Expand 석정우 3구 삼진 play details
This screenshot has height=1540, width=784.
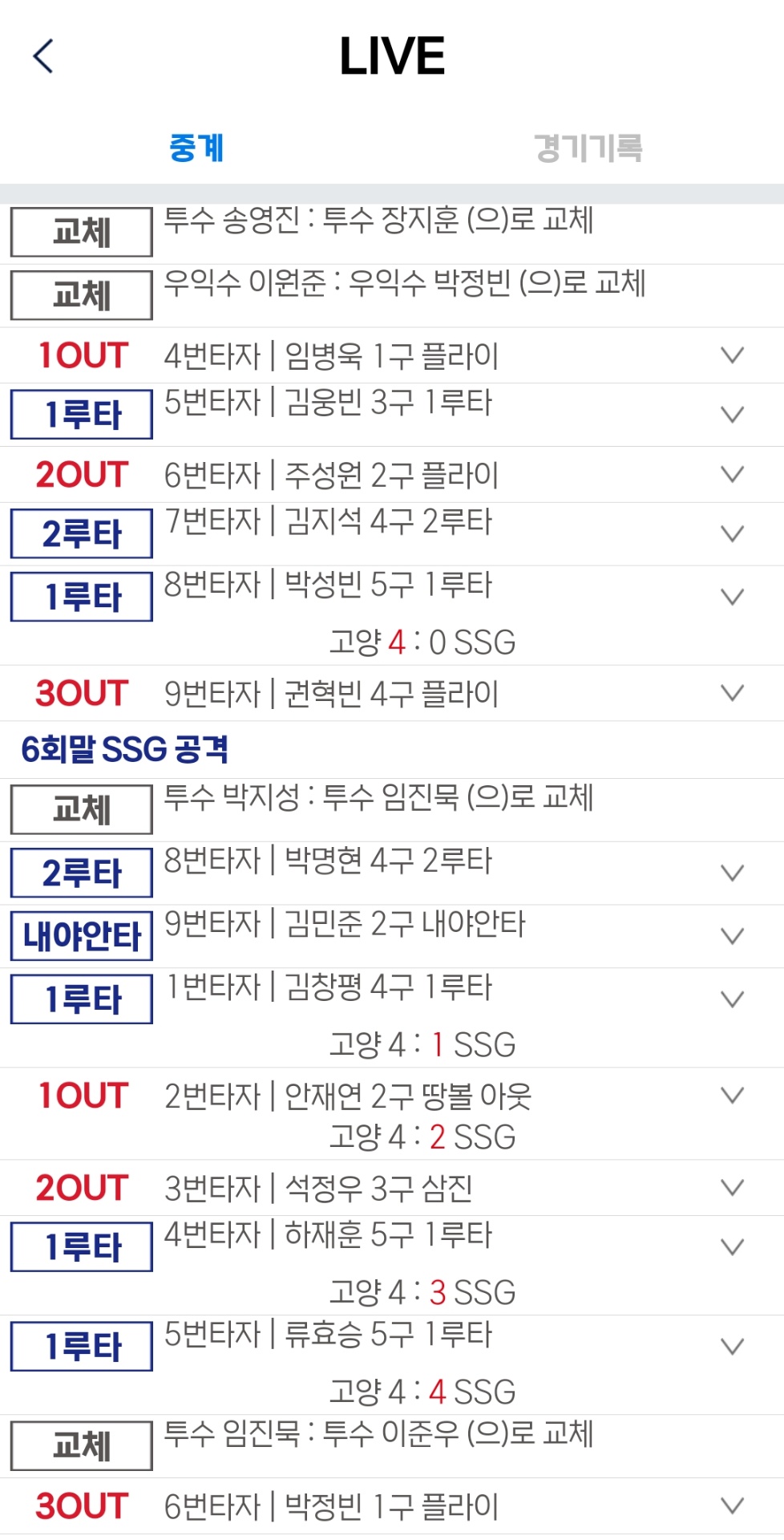pyautogui.click(x=732, y=1187)
